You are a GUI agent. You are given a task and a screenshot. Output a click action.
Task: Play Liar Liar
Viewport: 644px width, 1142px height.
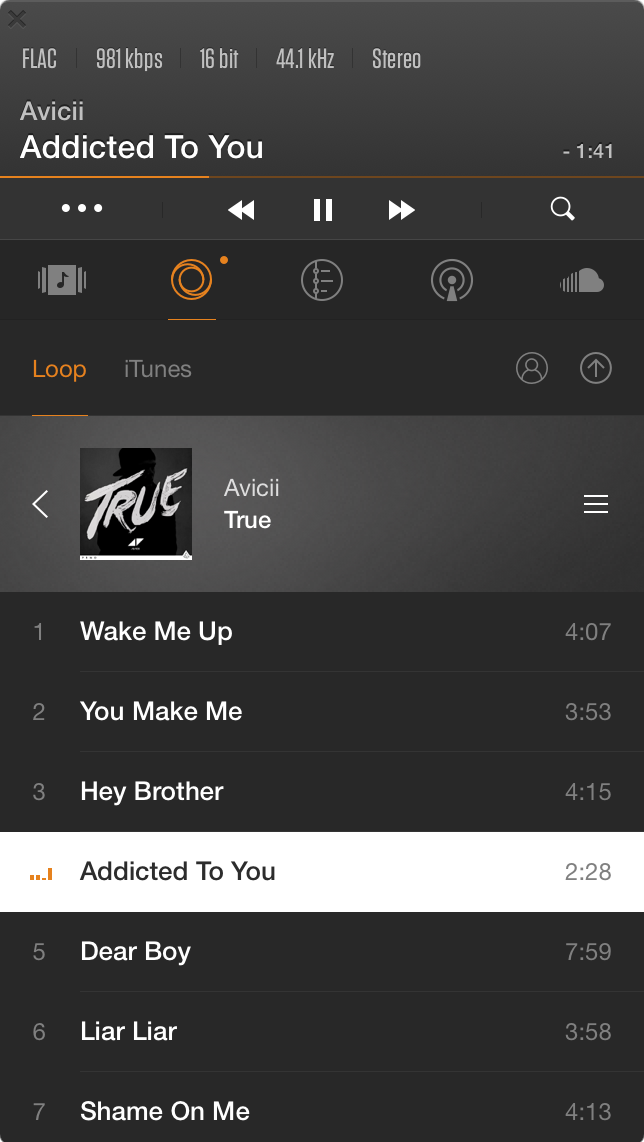coord(128,1031)
